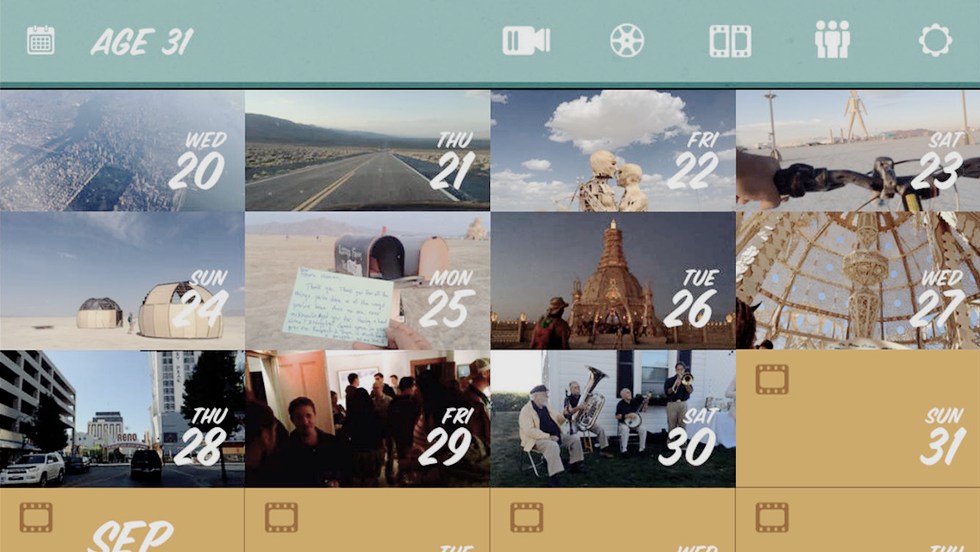Open Wed 20 video tile

coord(122,150)
